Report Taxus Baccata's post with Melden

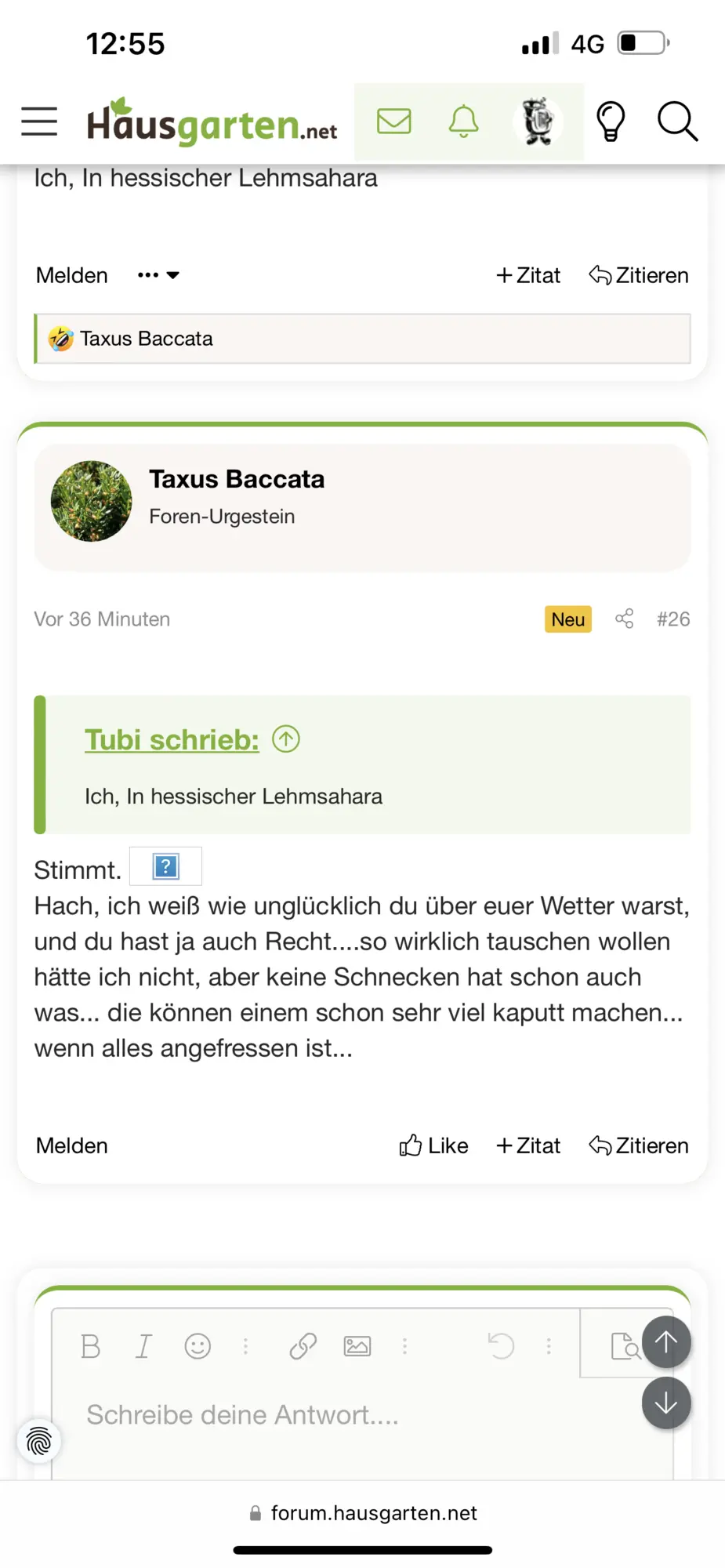coord(72,1145)
